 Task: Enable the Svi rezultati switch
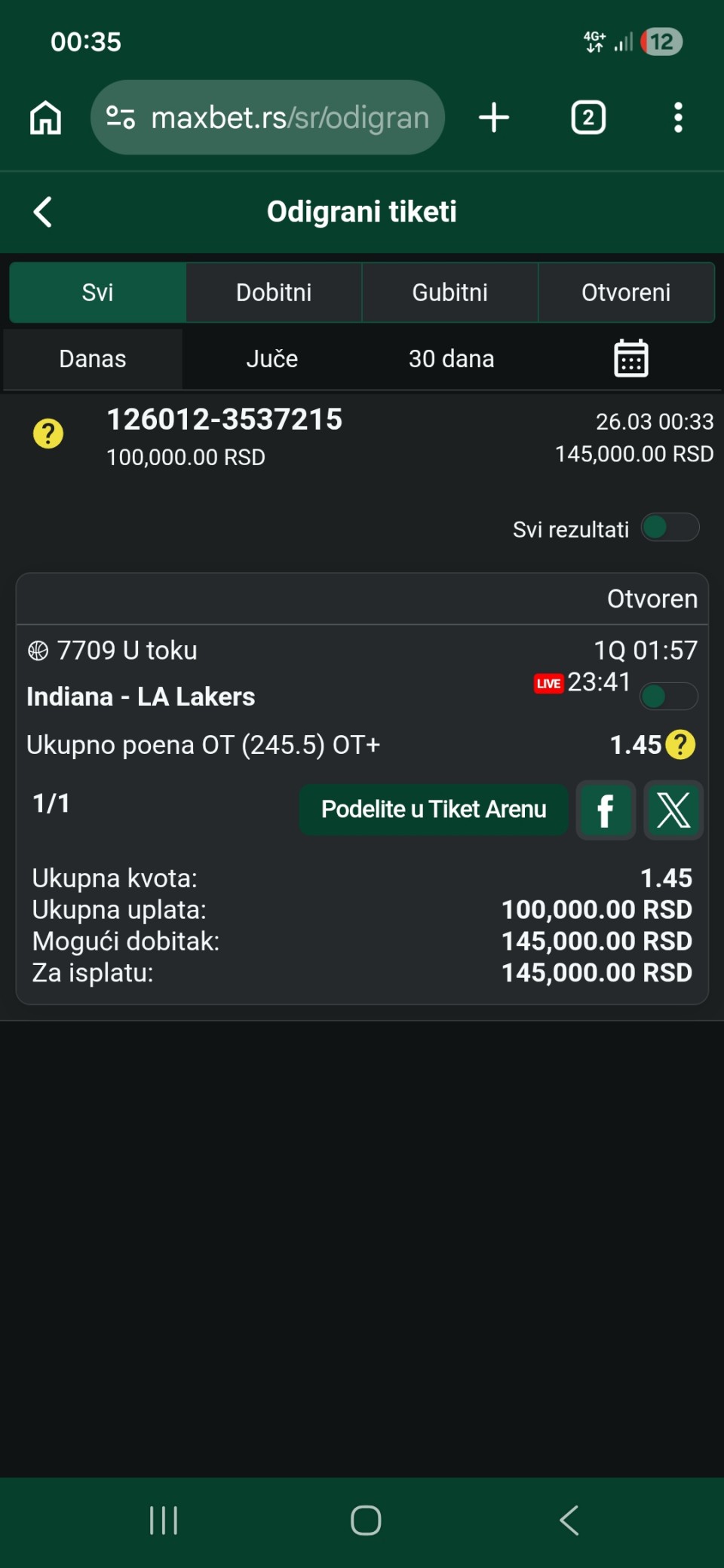pyautogui.click(x=670, y=528)
